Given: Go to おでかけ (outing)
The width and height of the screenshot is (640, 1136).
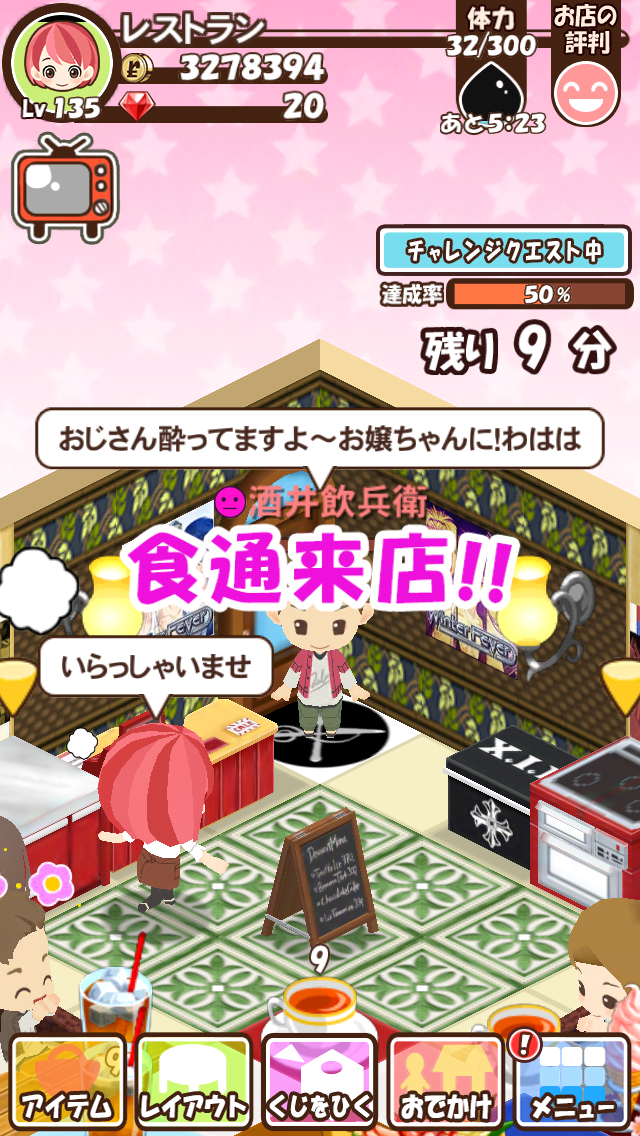Looking at the screenshot, I should [445, 1082].
